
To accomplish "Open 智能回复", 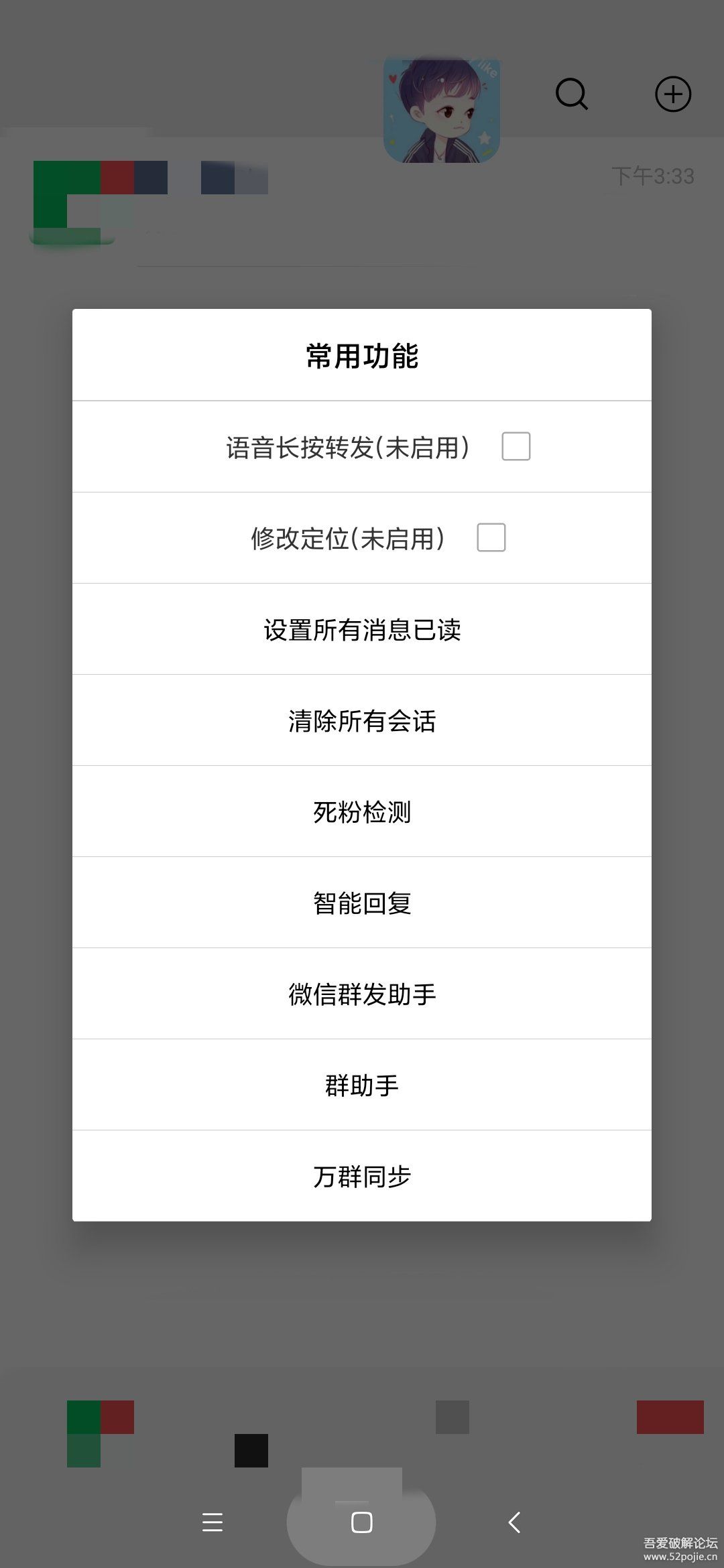I will tap(362, 903).
